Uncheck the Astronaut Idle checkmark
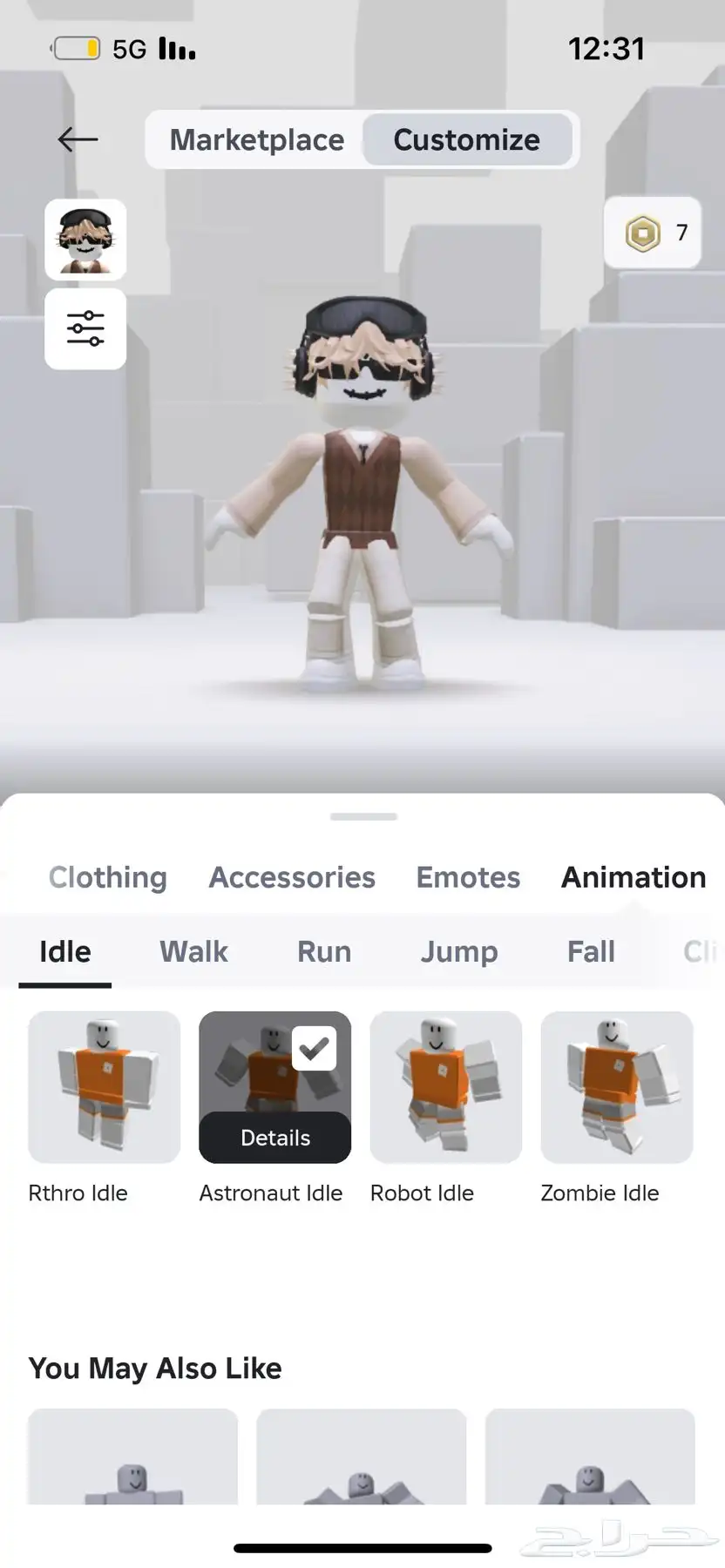 pyautogui.click(x=314, y=1048)
